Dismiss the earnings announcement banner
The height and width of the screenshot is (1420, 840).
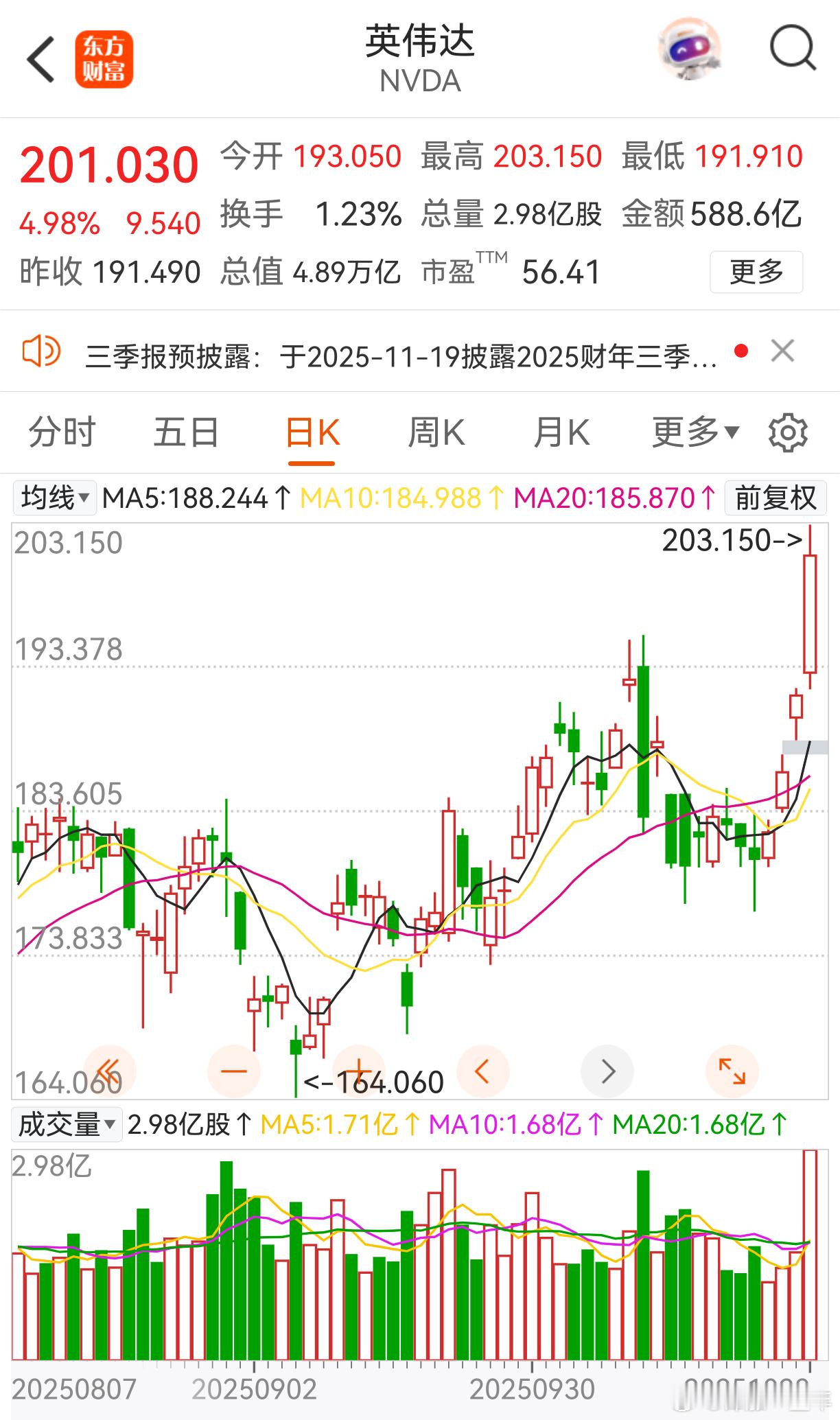click(782, 351)
